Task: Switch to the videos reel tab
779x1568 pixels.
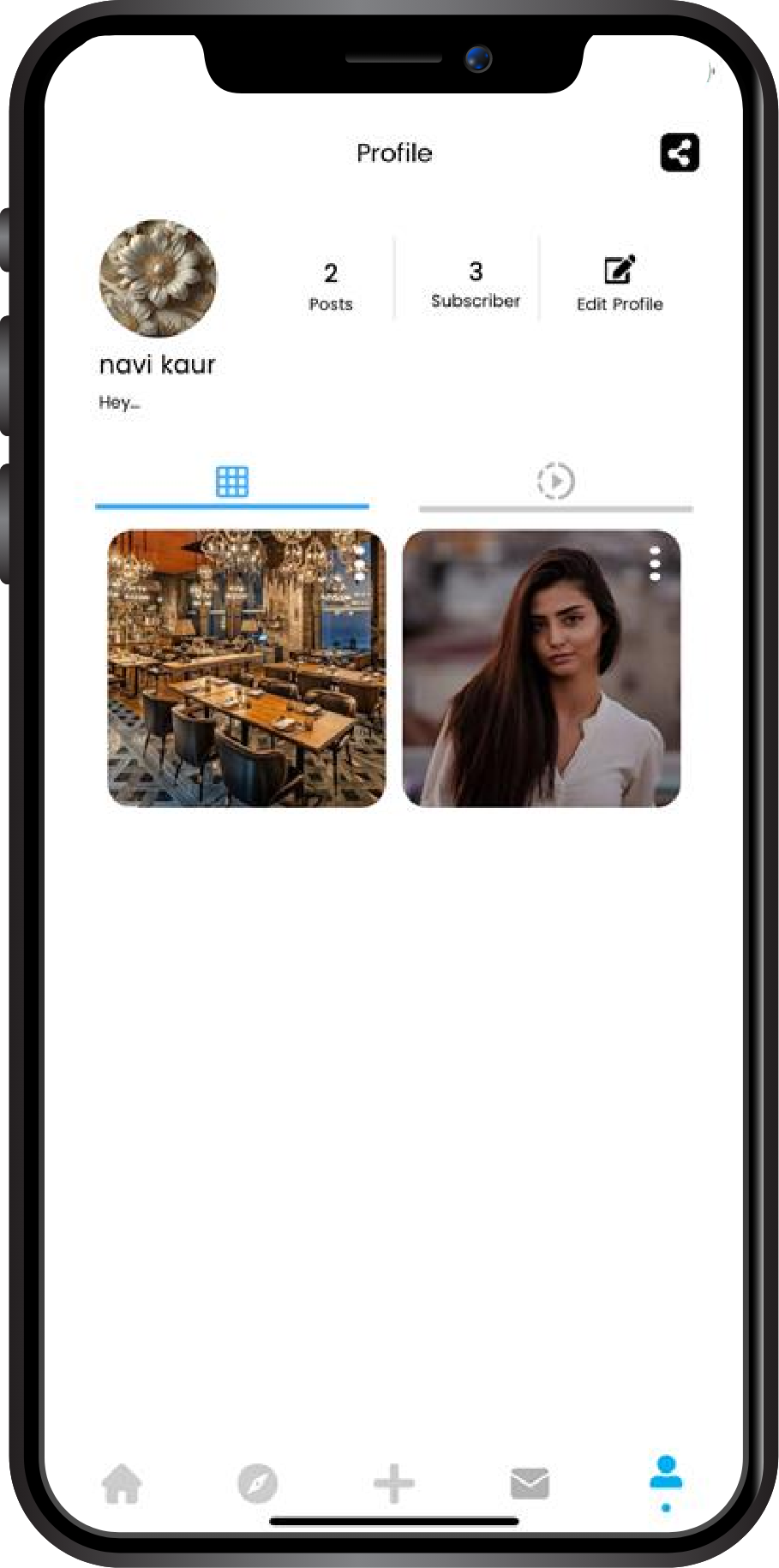Action: (x=555, y=481)
